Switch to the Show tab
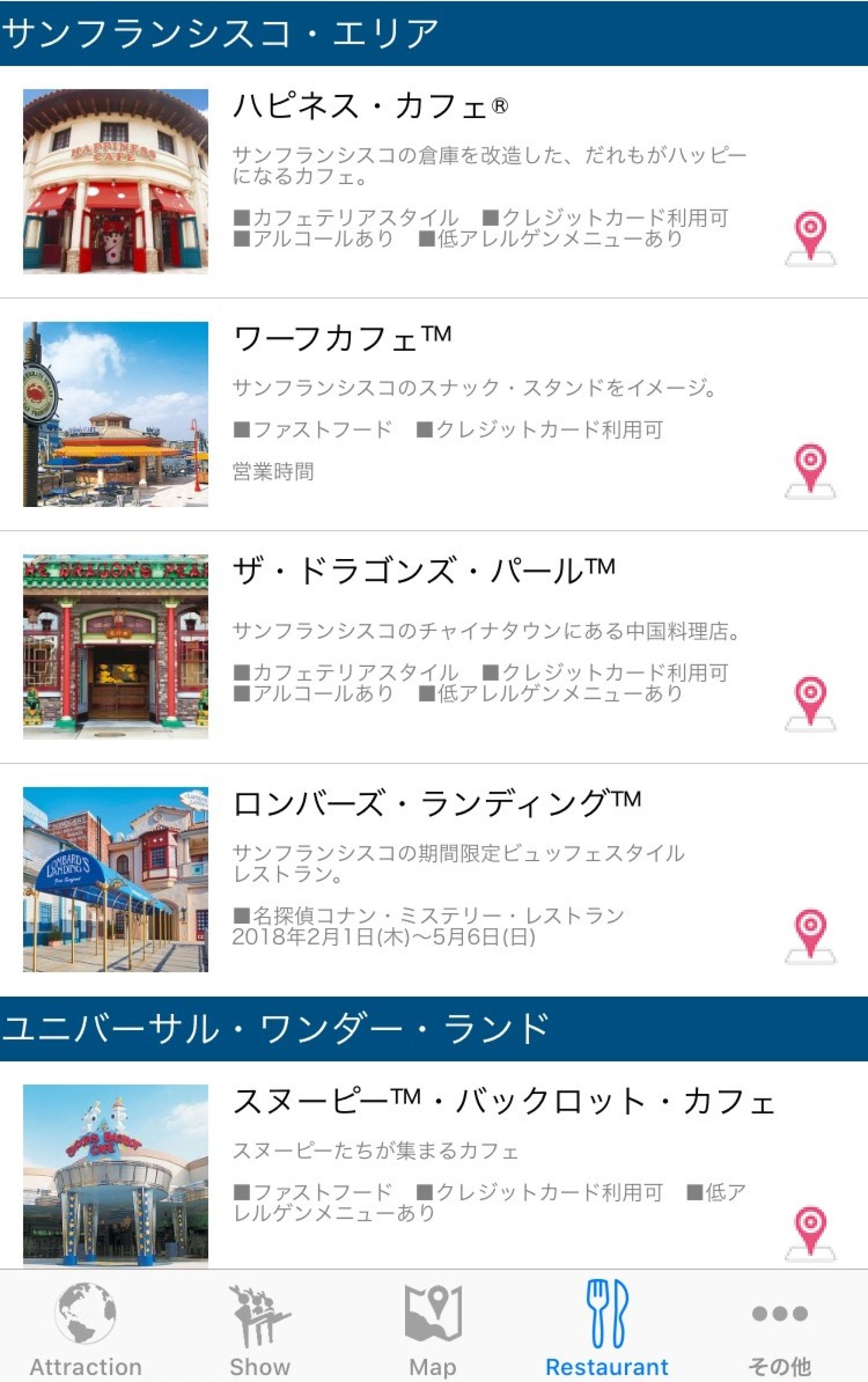Viewport: 868px width, 1382px height. coord(261,1337)
